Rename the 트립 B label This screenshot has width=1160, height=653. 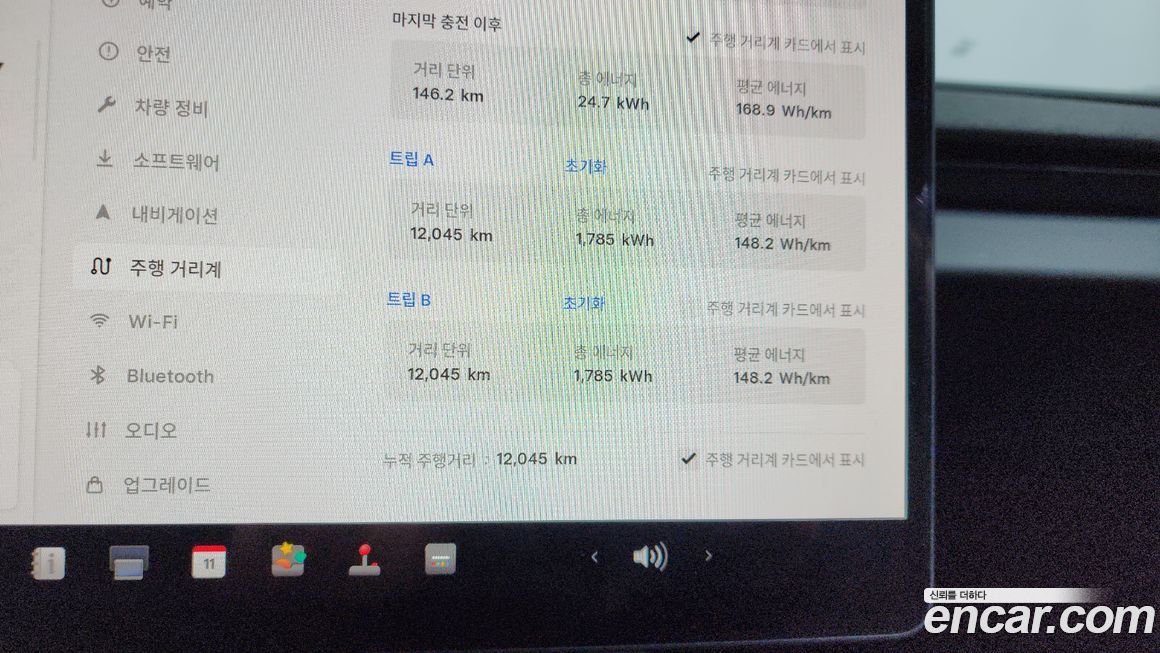tap(409, 299)
